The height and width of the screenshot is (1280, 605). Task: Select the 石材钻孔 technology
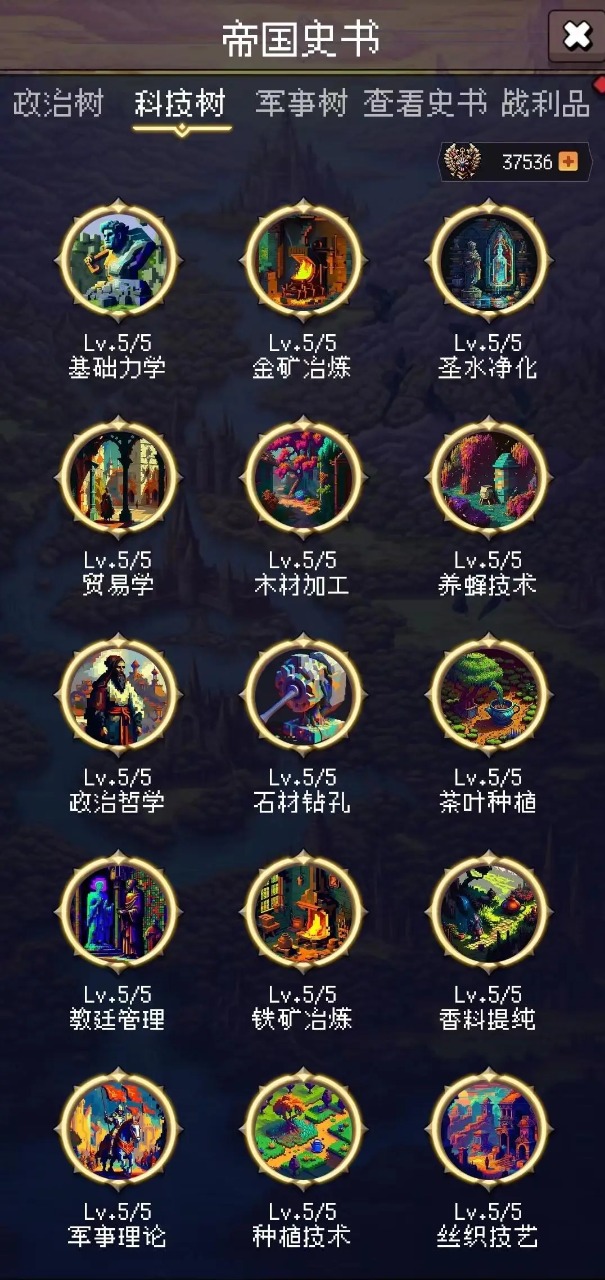click(302, 695)
